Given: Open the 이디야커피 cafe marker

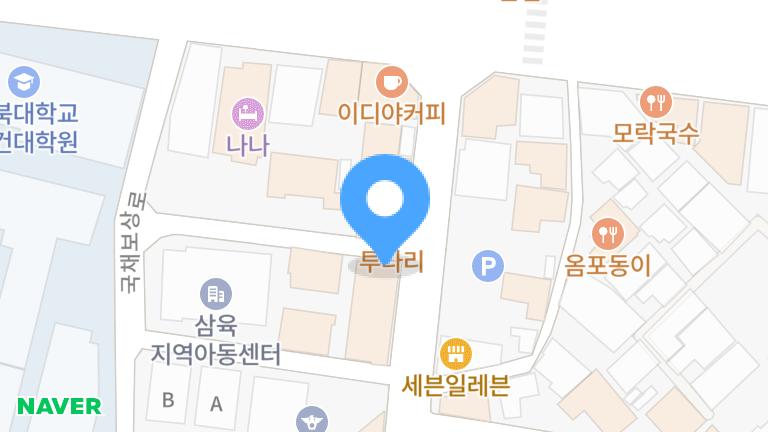Looking at the screenshot, I should (391, 81).
